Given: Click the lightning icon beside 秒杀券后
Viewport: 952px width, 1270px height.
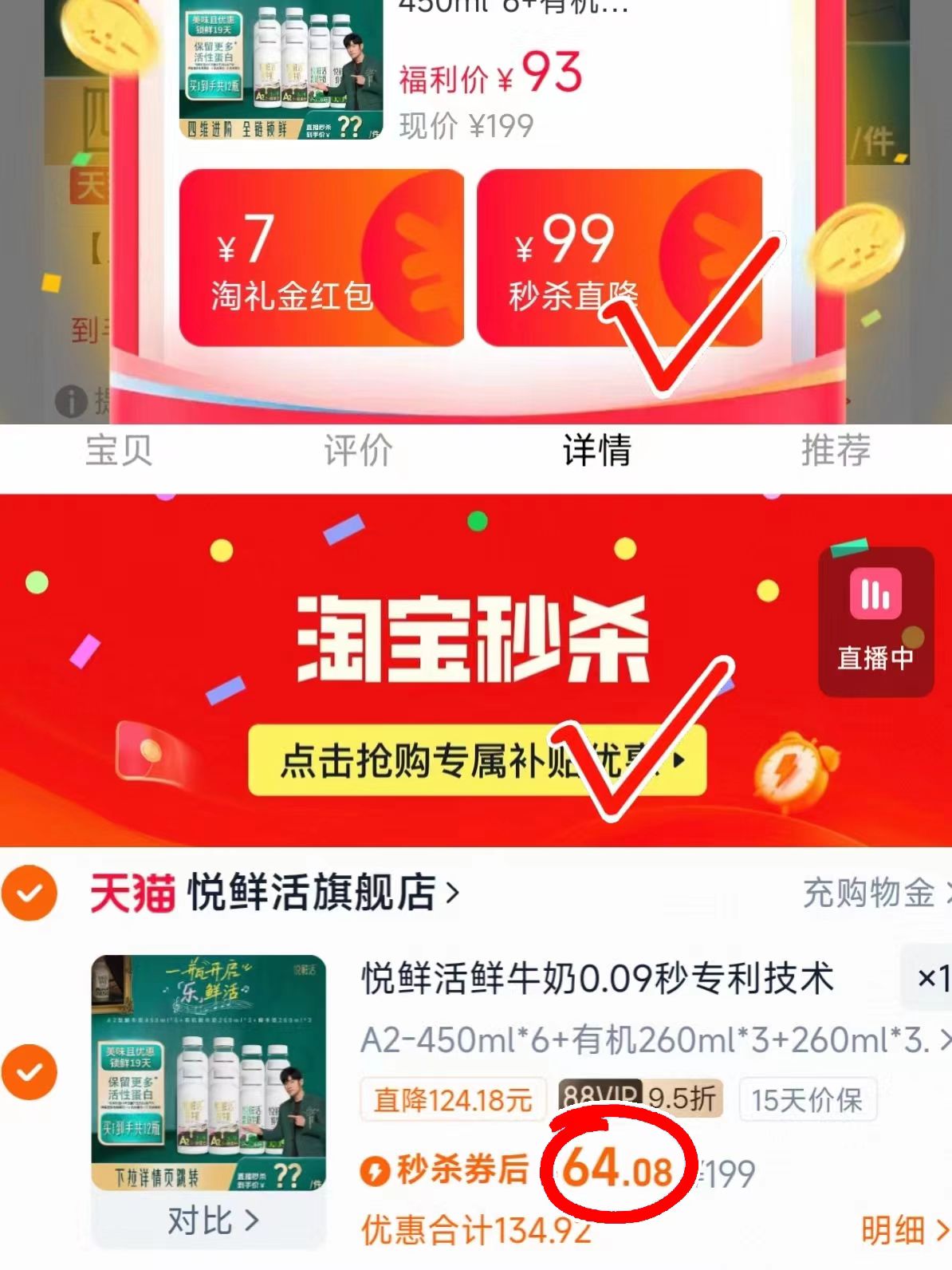Looking at the screenshot, I should click(x=375, y=1167).
